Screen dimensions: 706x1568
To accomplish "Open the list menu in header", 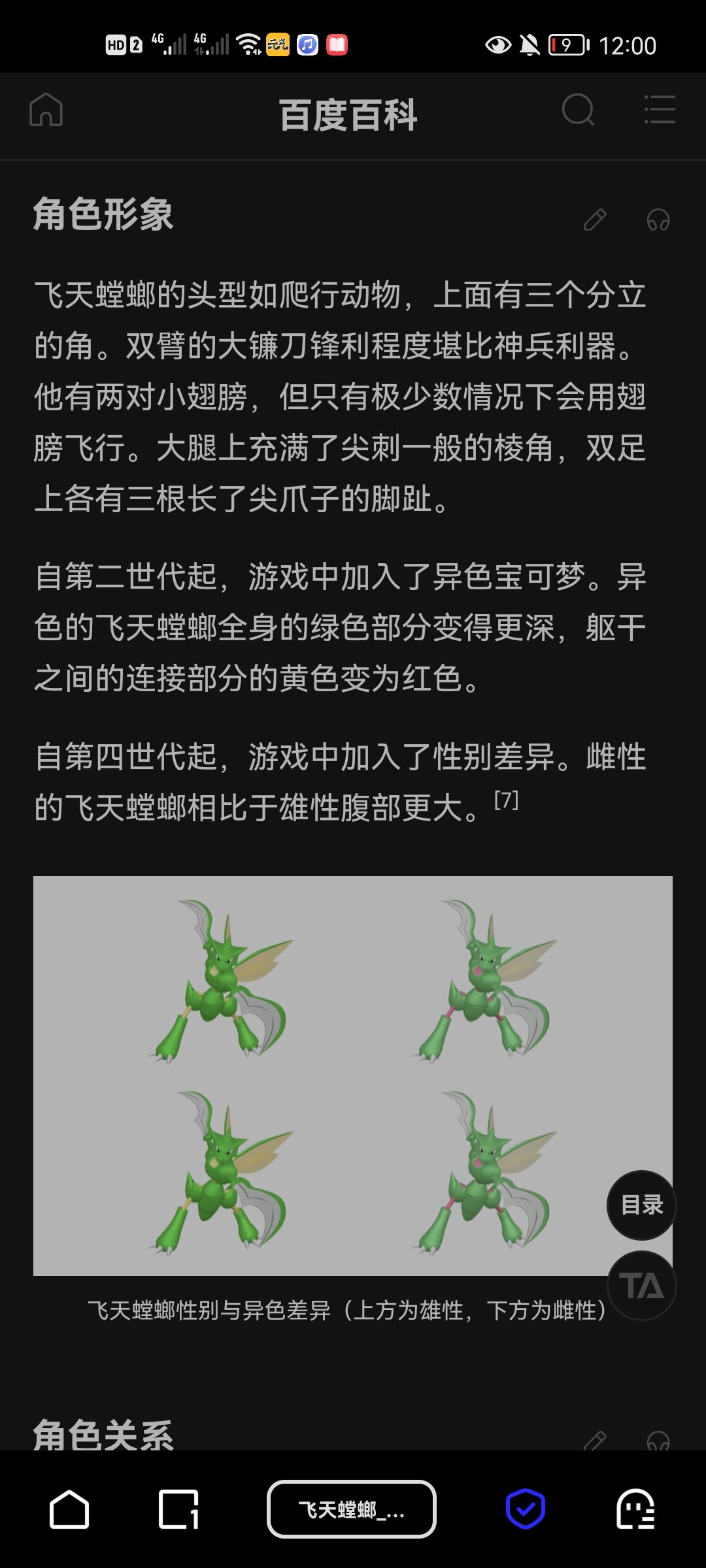I will (x=660, y=110).
